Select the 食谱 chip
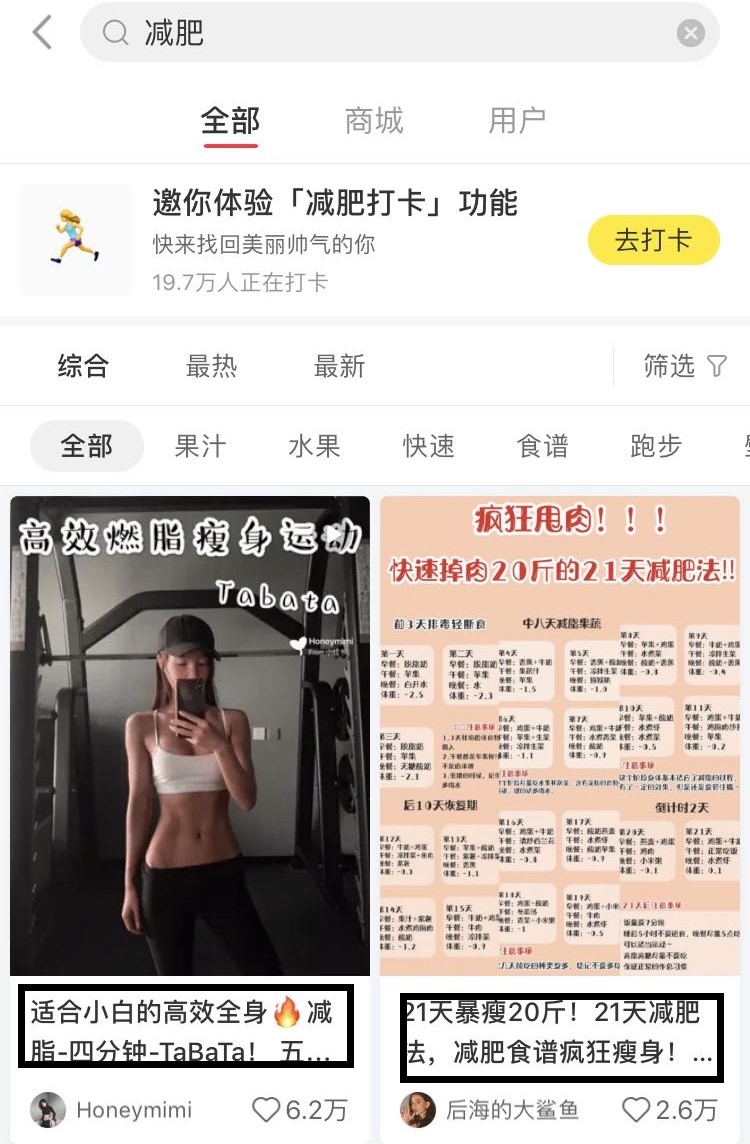This screenshot has height=1144, width=750. pos(542,446)
